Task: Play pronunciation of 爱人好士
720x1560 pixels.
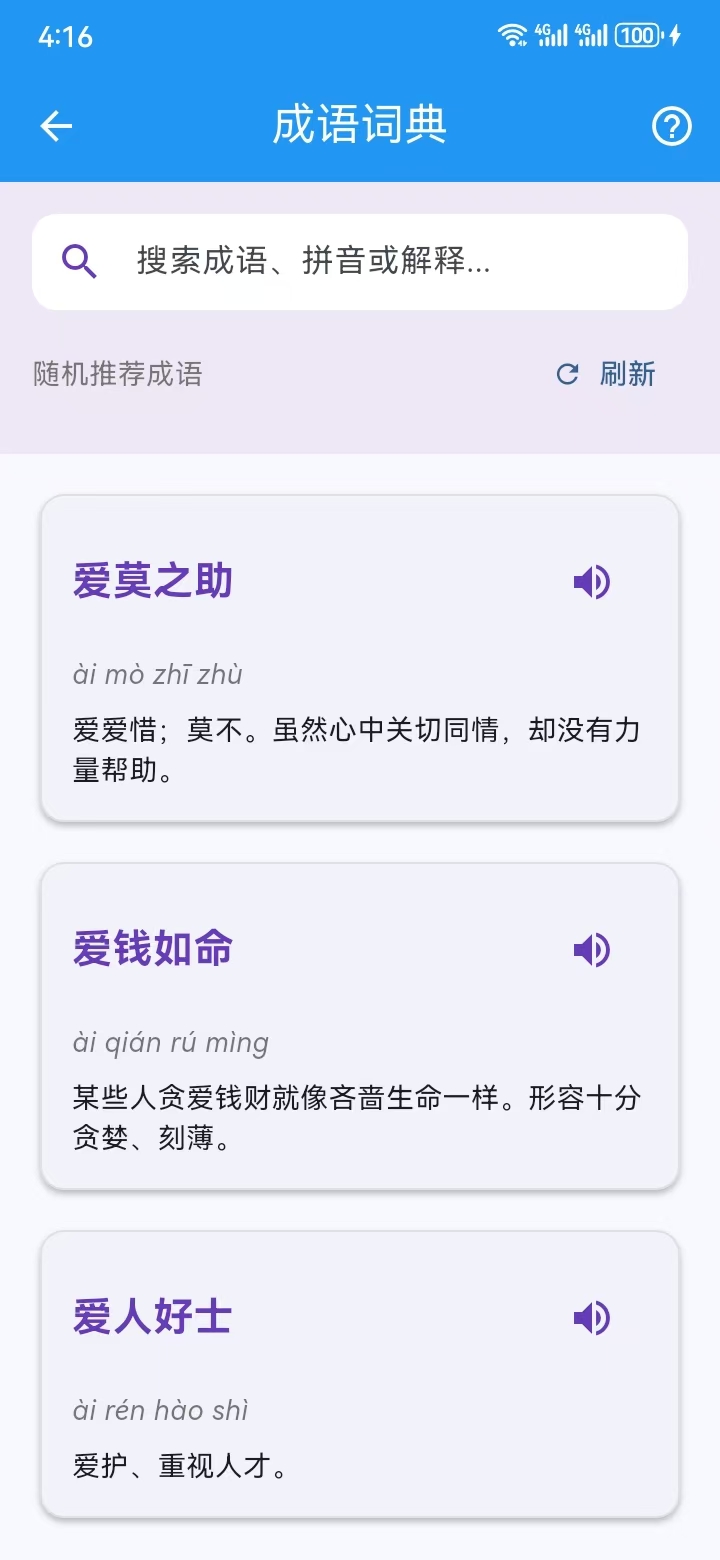Action: (x=593, y=1318)
